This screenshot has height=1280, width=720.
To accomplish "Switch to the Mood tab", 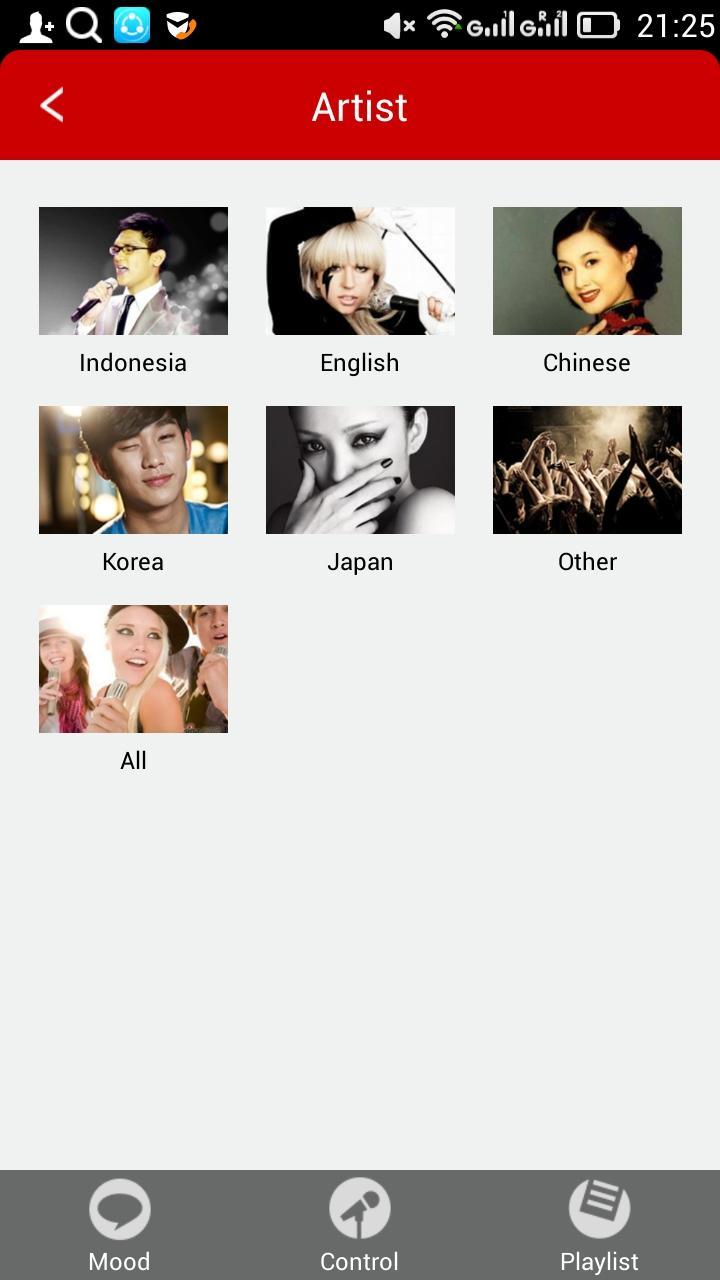I will tap(120, 1224).
